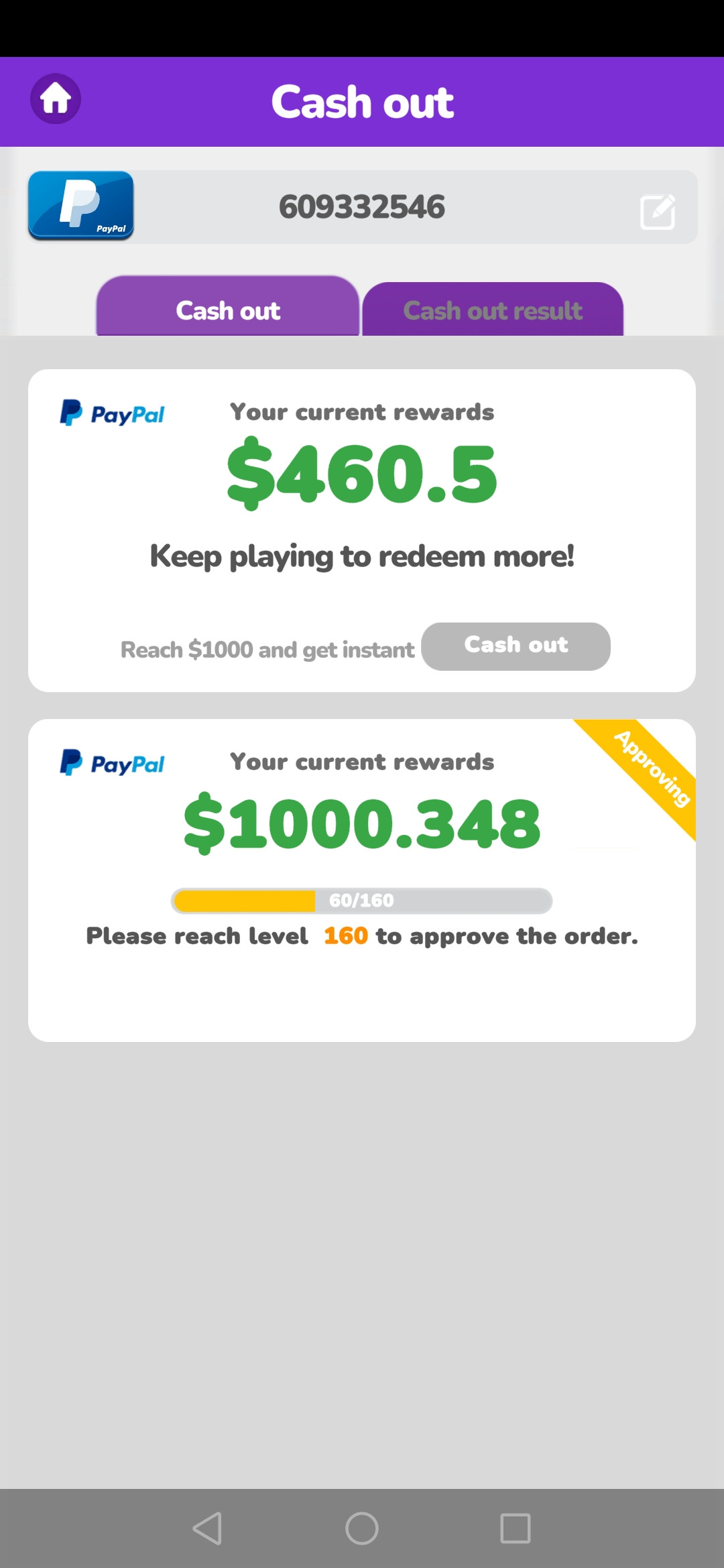724x1568 pixels.
Task: Open the $1000.348 approving order card
Action: (362, 879)
